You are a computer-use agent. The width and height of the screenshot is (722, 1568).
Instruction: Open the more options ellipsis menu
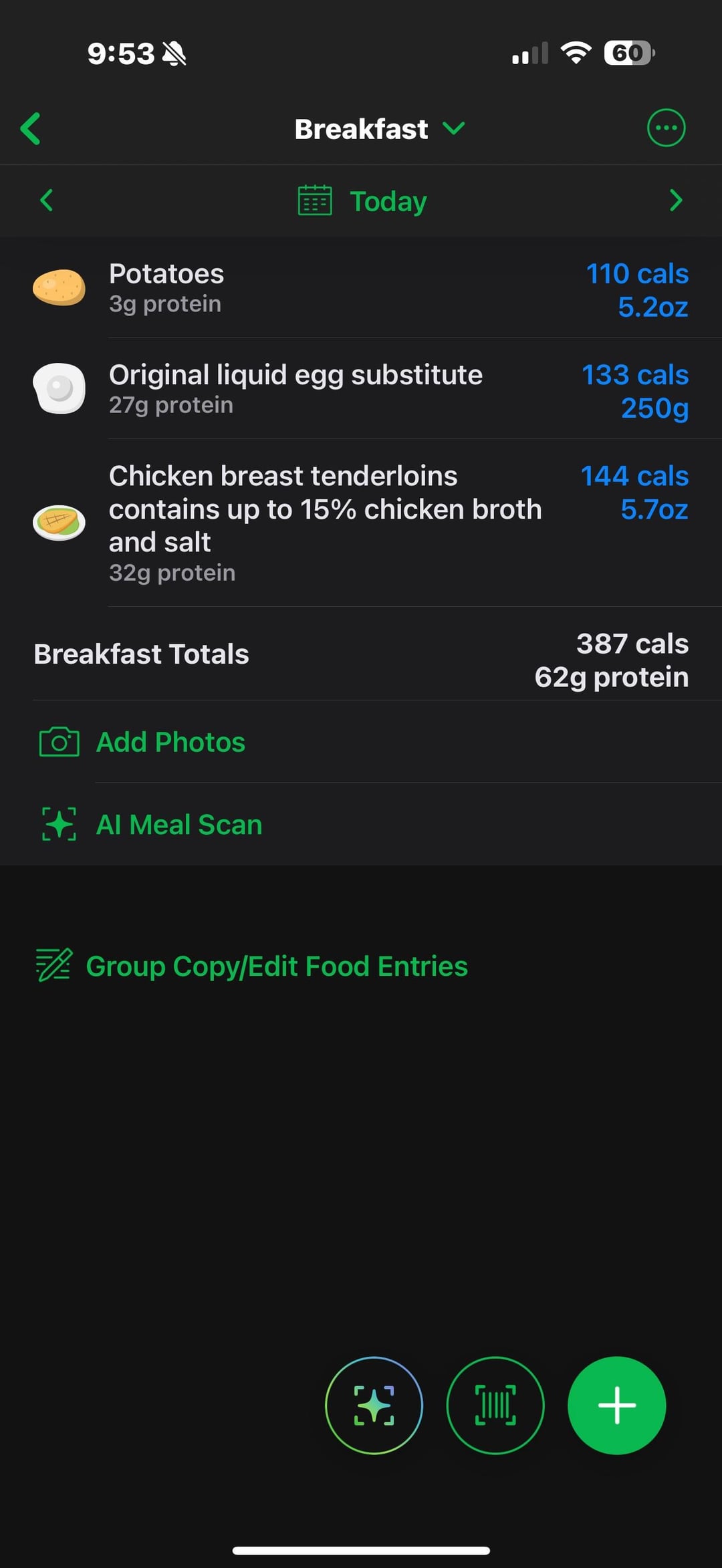(666, 128)
